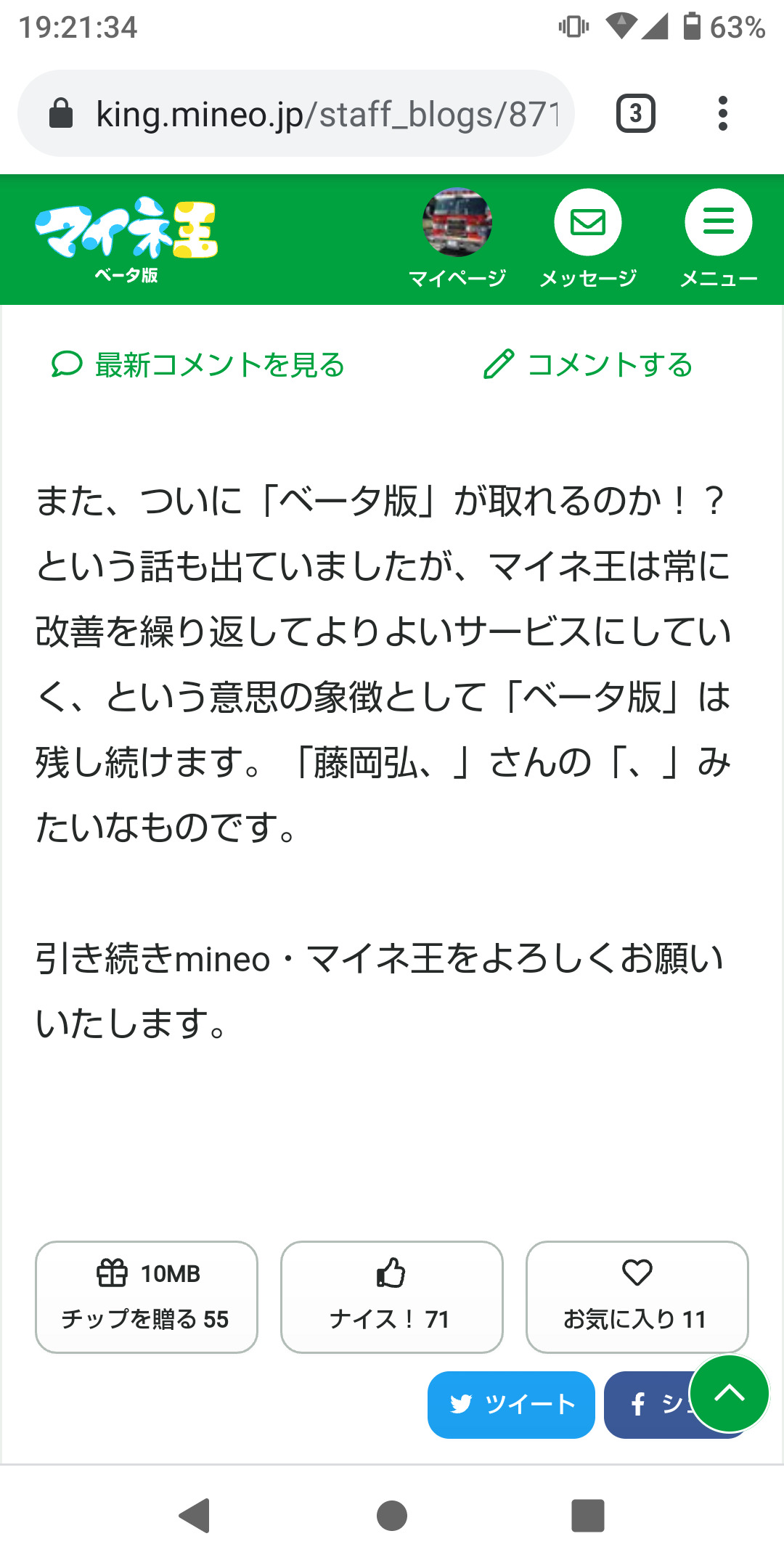Write a comment with コメントする
The width and height of the screenshot is (784, 1568).
(588, 364)
